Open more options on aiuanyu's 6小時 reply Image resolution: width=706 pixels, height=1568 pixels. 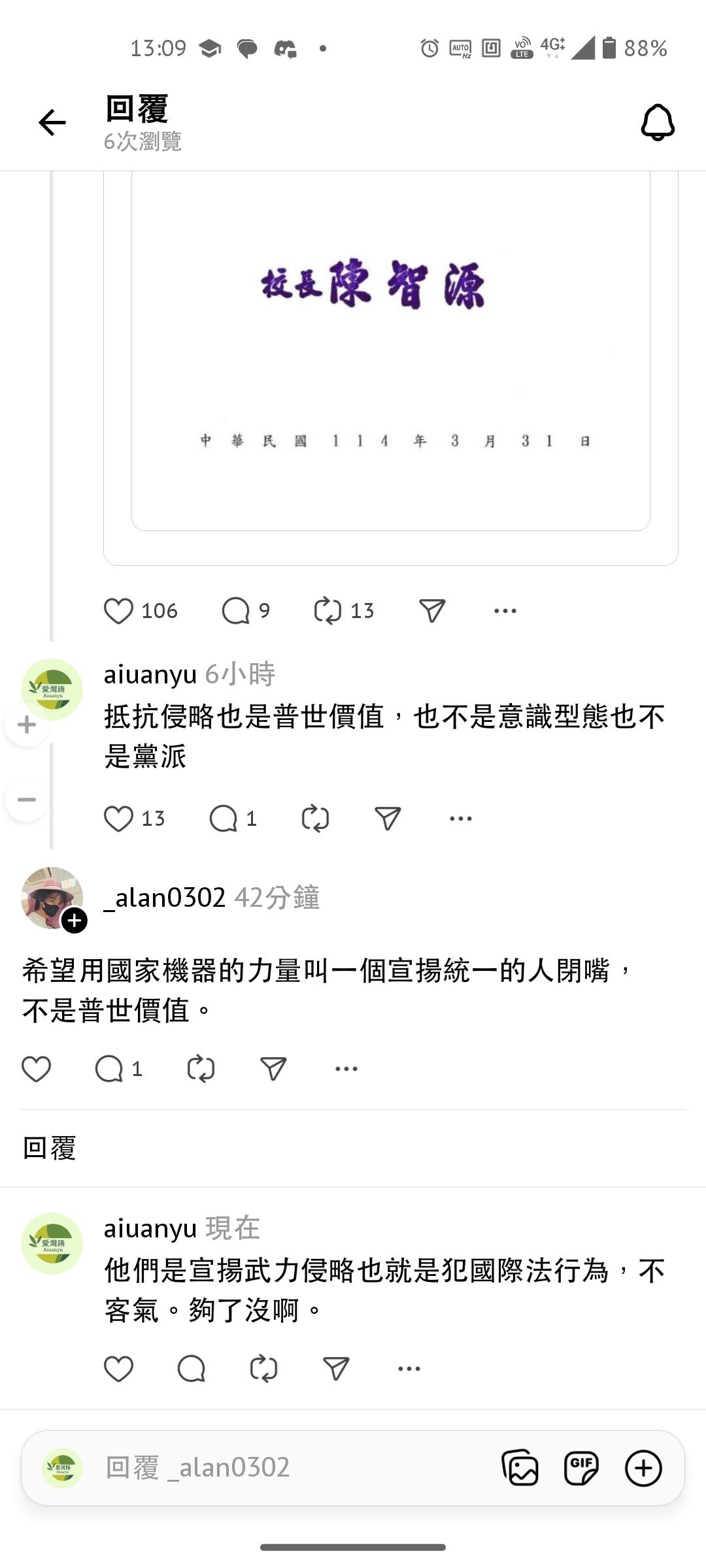pos(460,819)
